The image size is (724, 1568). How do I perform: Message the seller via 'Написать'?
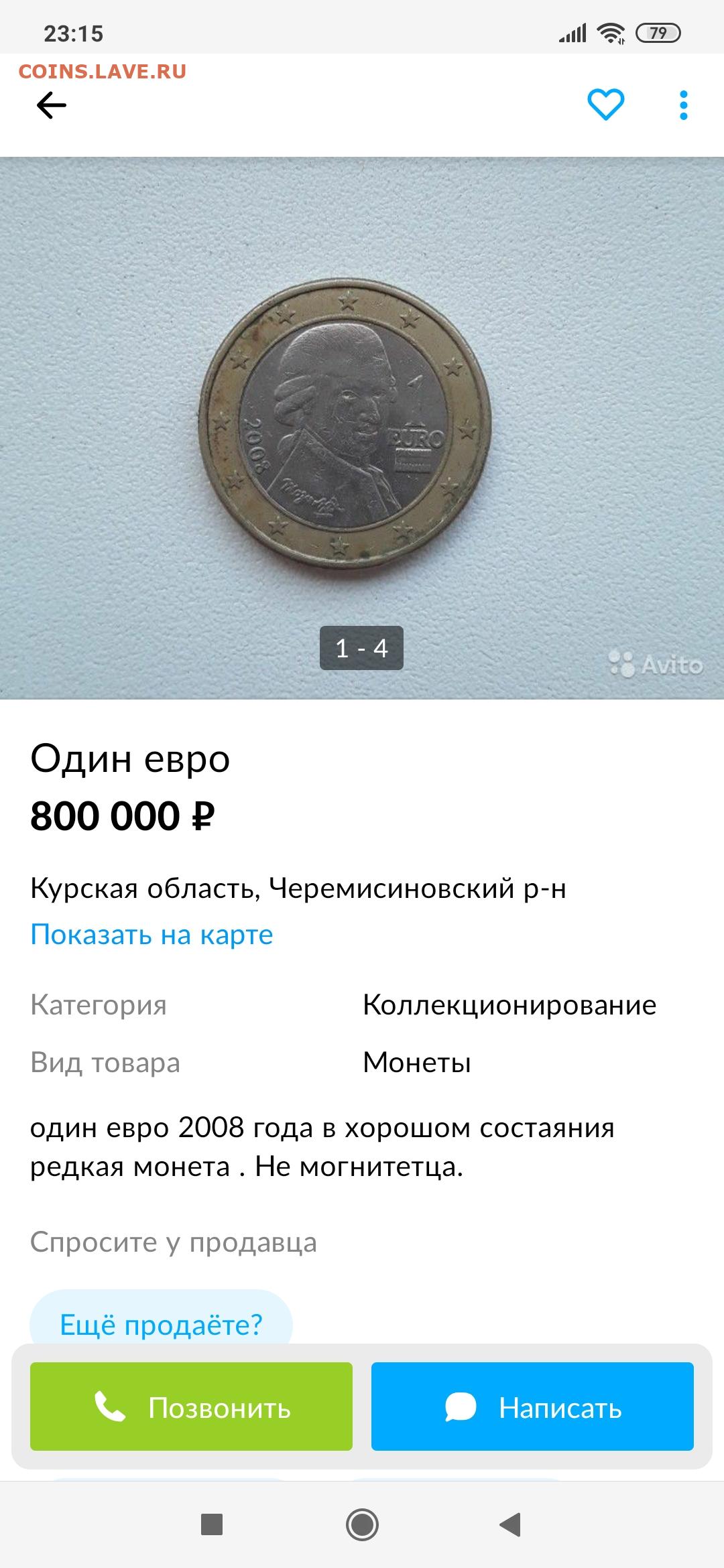tap(532, 1407)
